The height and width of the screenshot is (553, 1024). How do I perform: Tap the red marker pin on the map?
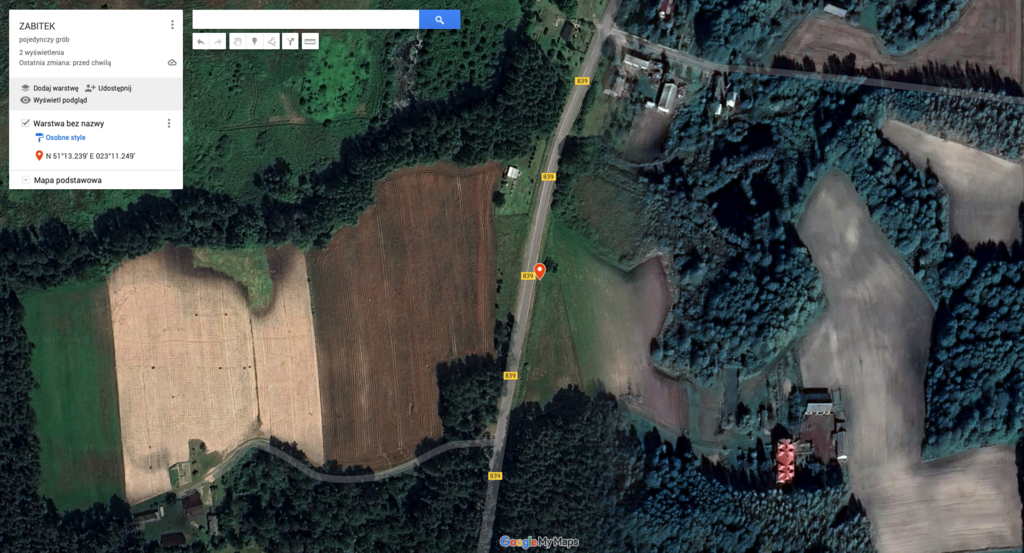click(540, 270)
